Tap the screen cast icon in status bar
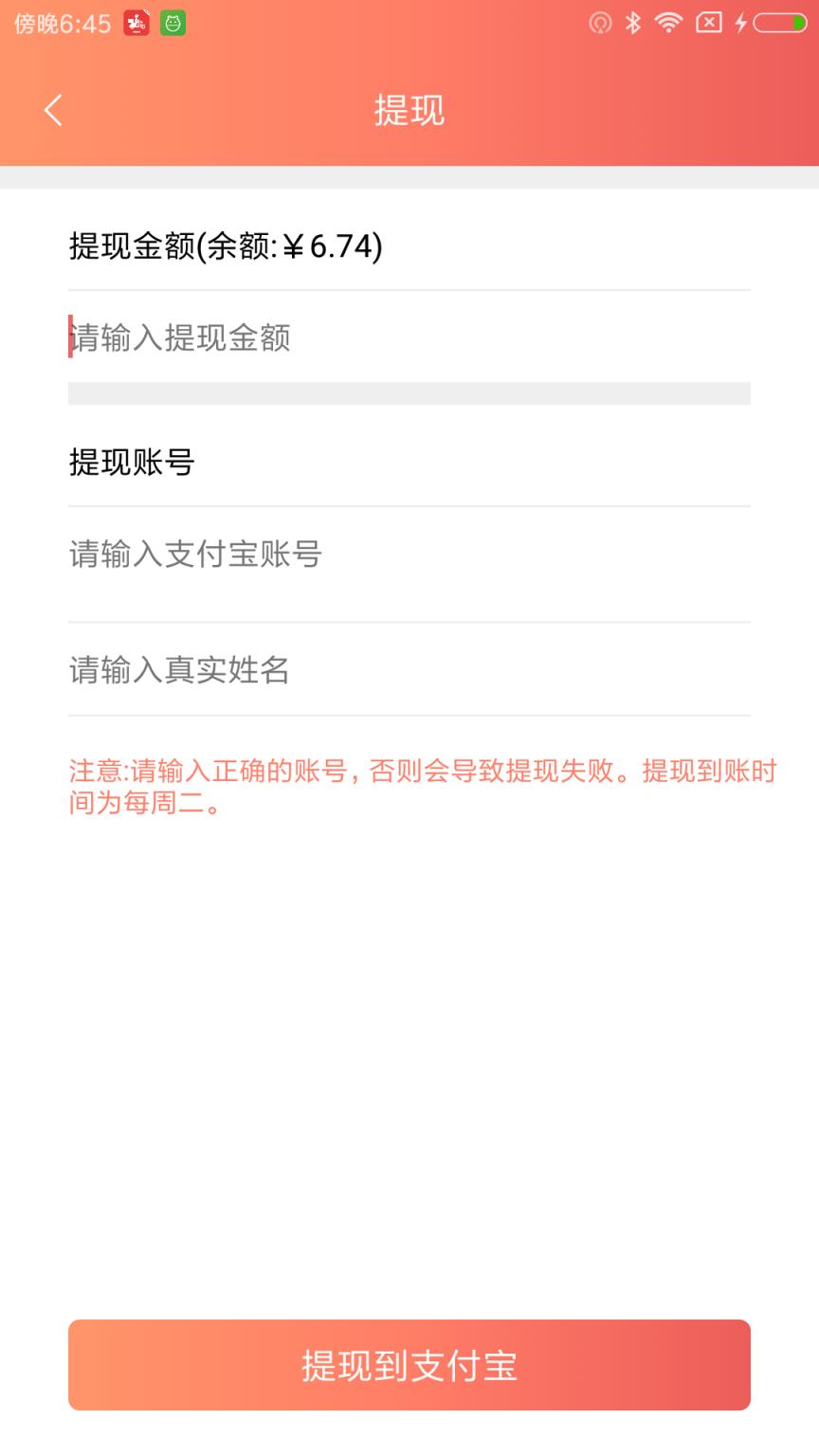Image resolution: width=819 pixels, height=1456 pixels. tap(599, 22)
